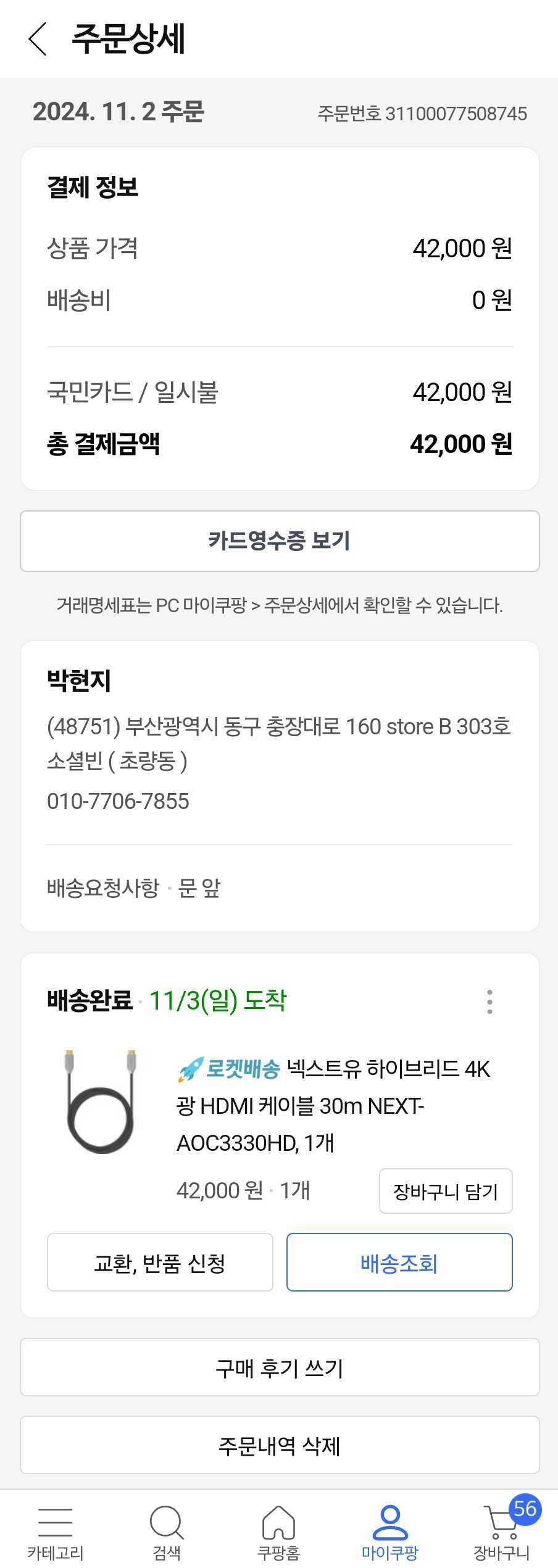Write a review with 구매 후기 쓰기
Image resolution: width=558 pixels, height=1568 pixels.
coord(280,1368)
